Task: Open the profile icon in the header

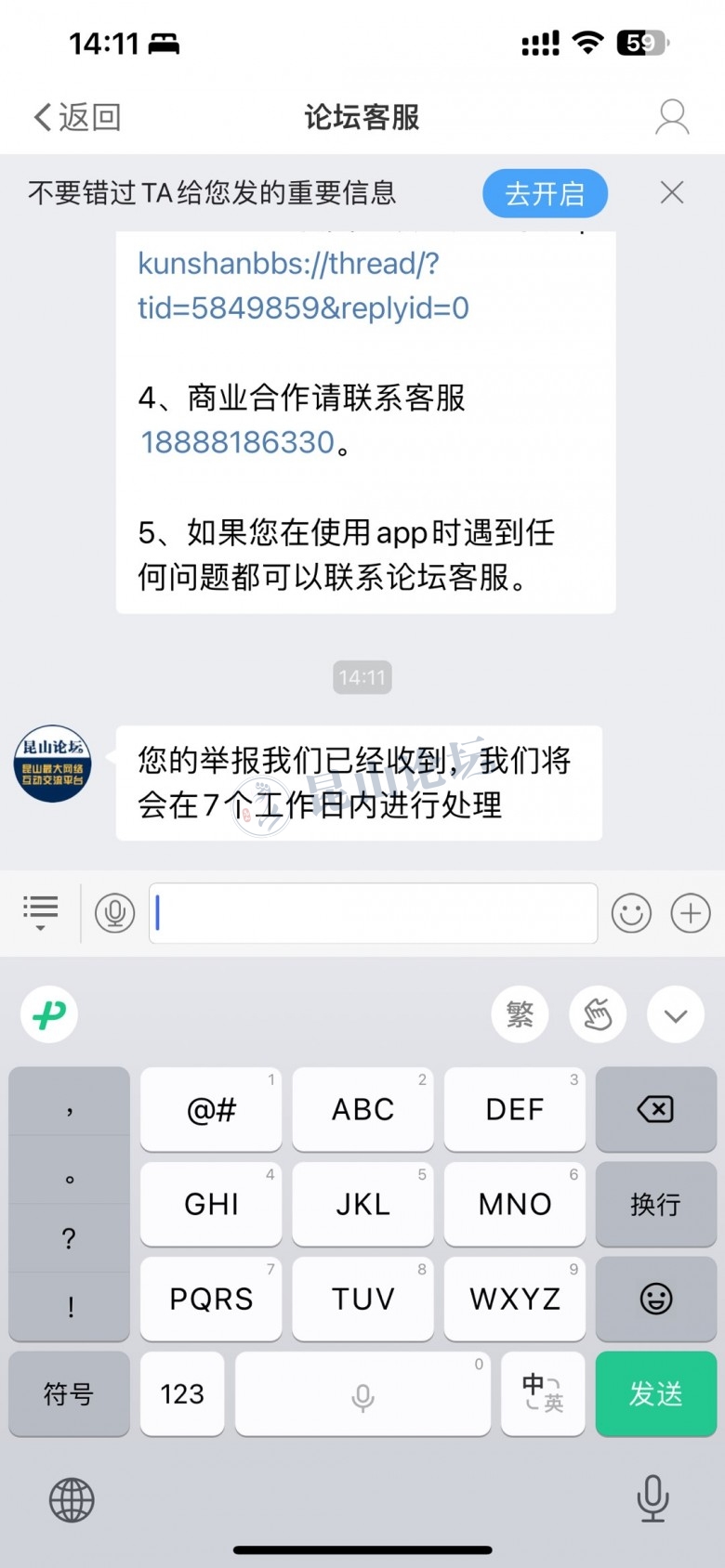Action: (671, 117)
